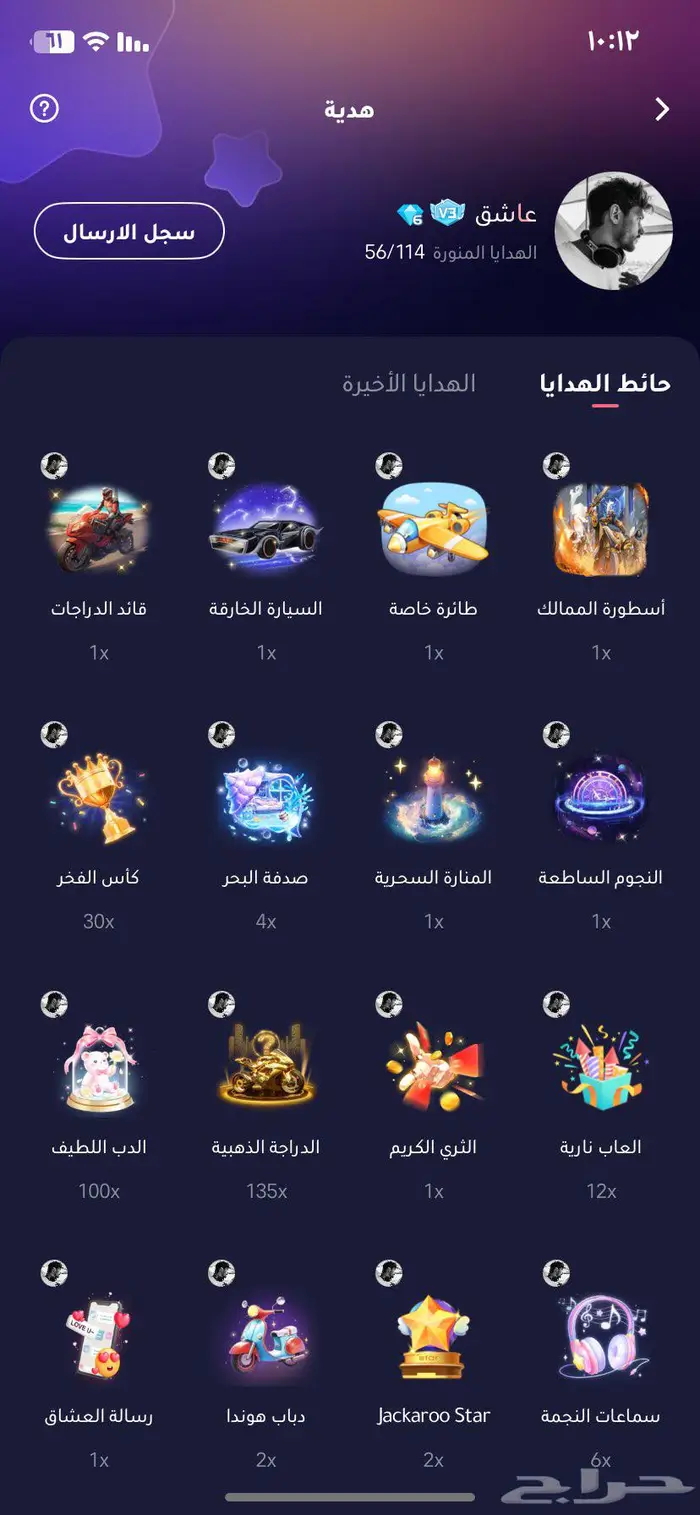Open the user's profile picture
Viewport: 700px width, 1515px height.
[613, 231]
